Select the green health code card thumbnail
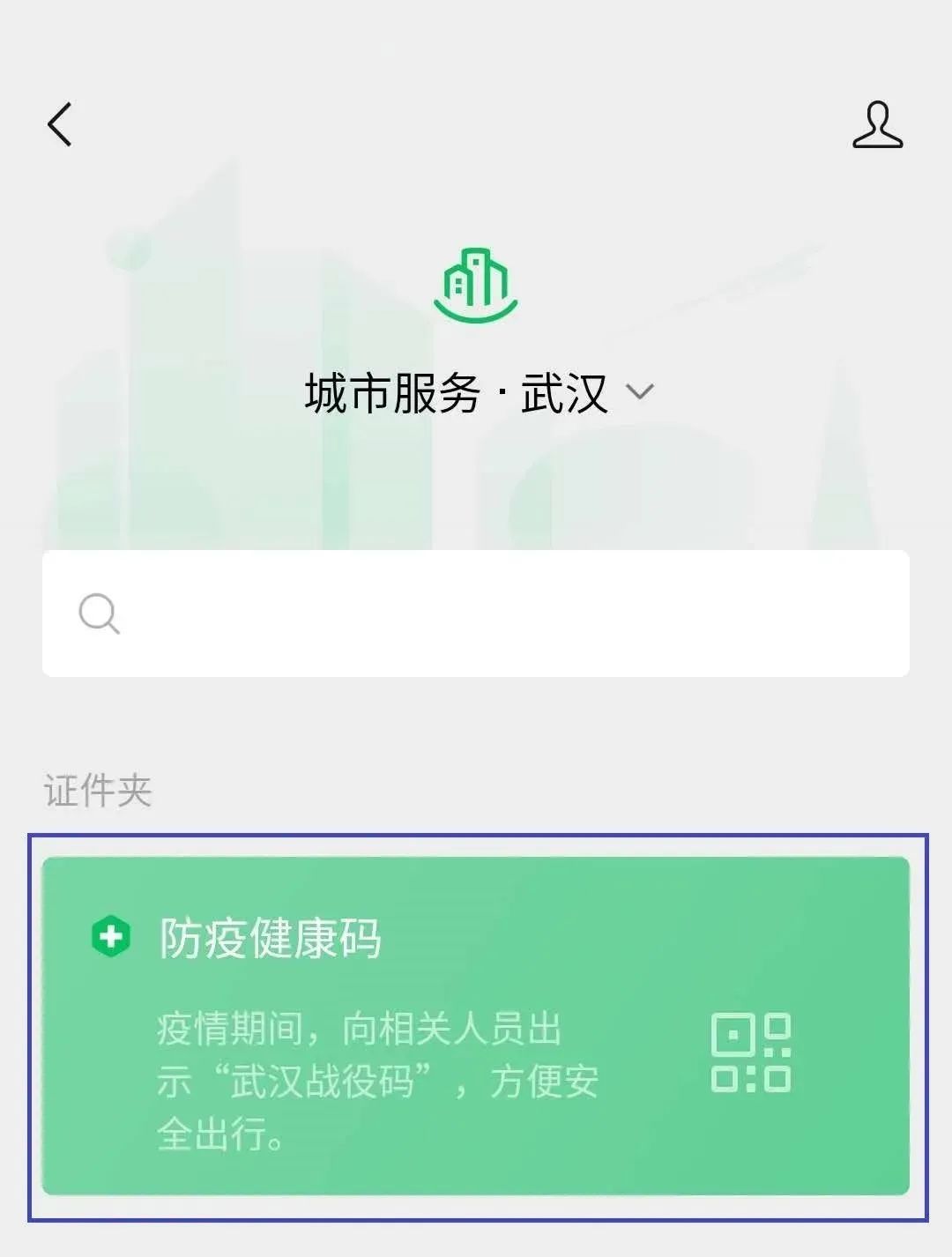Viewport: 952px width, 1257px height. point(476,1023)
